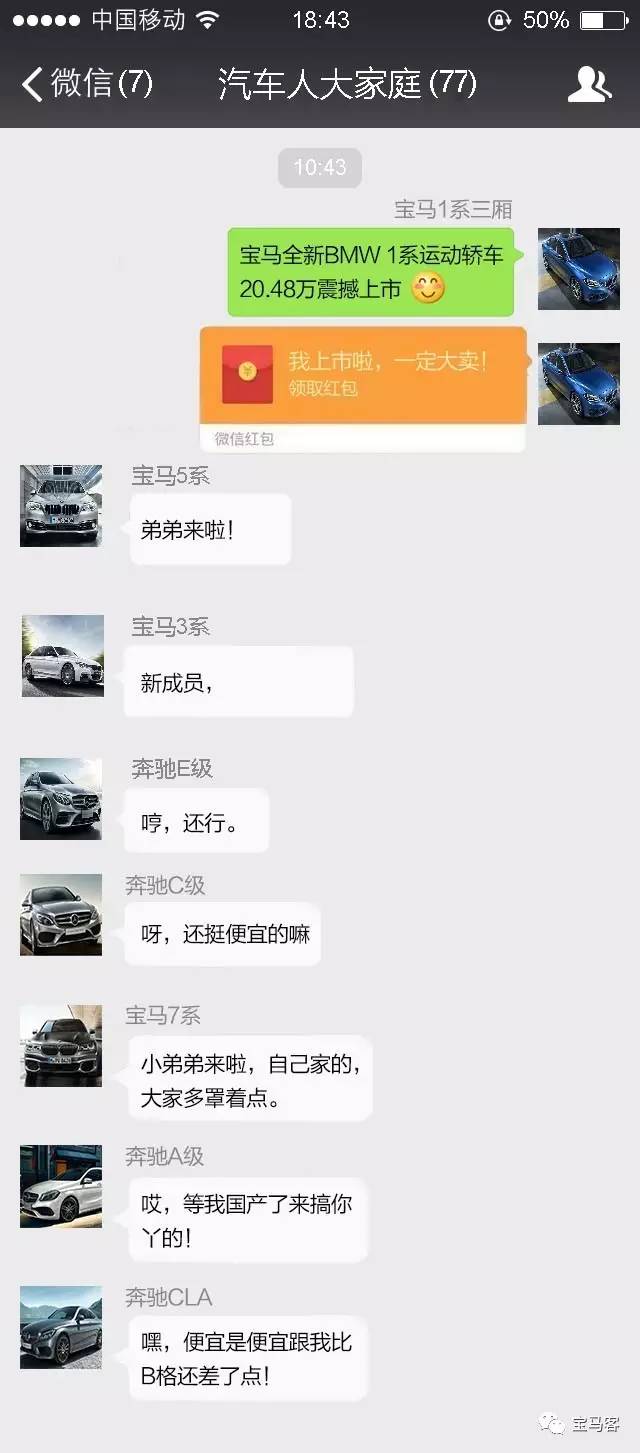Go back to the 微信 chat list
The image size is (640, 1453).
coord(85,84)
